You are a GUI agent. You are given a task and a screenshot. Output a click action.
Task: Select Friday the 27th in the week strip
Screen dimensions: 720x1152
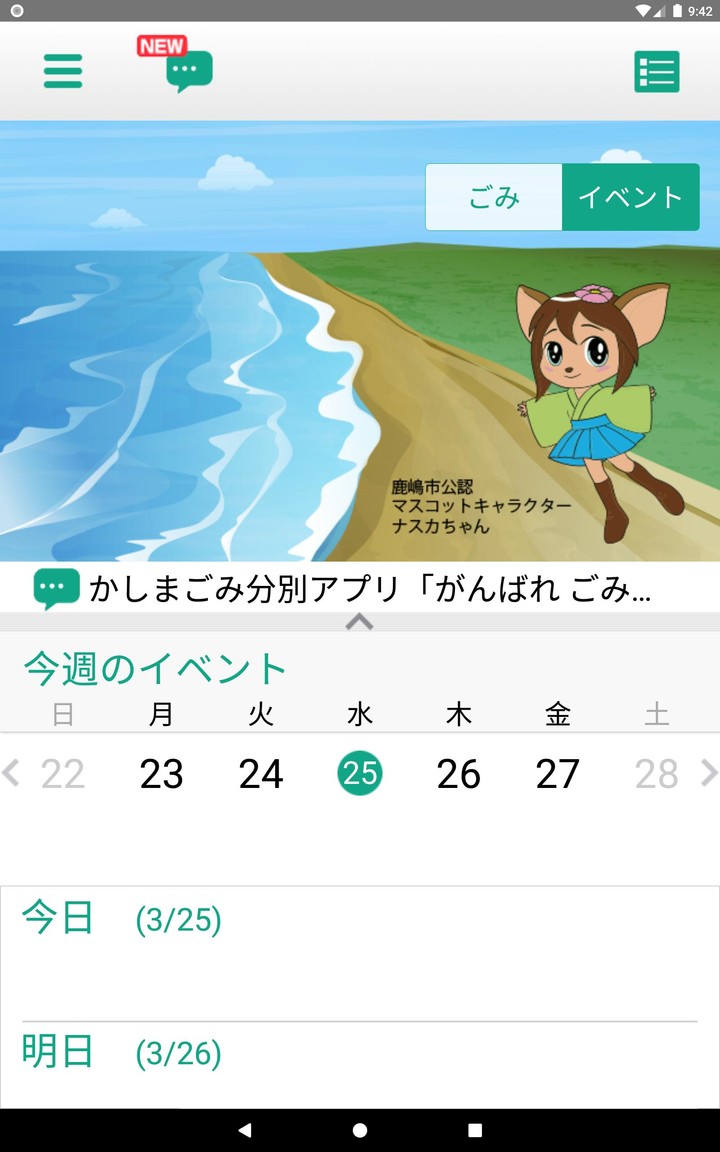click(x=557, y=772)
